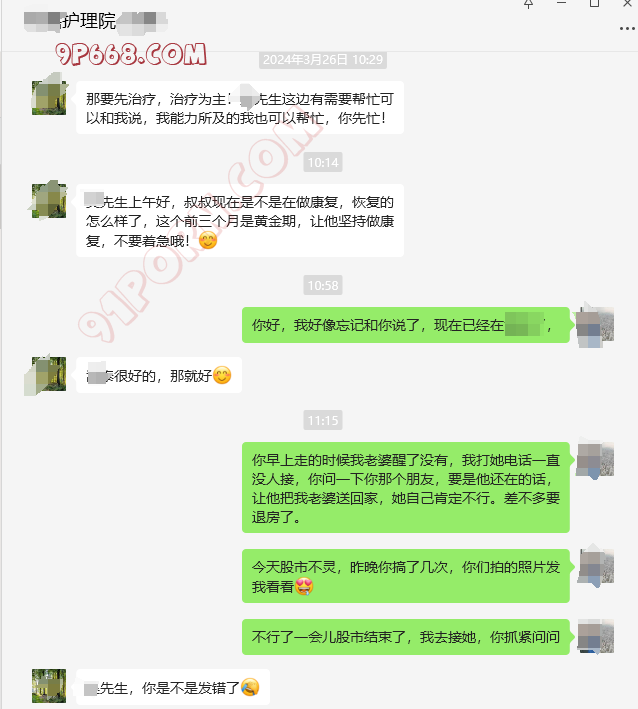Image resolution: width=638 pixels, height=709 pixels.
Task: Open the chat info three-dot menu
Action: coord(626,29)
